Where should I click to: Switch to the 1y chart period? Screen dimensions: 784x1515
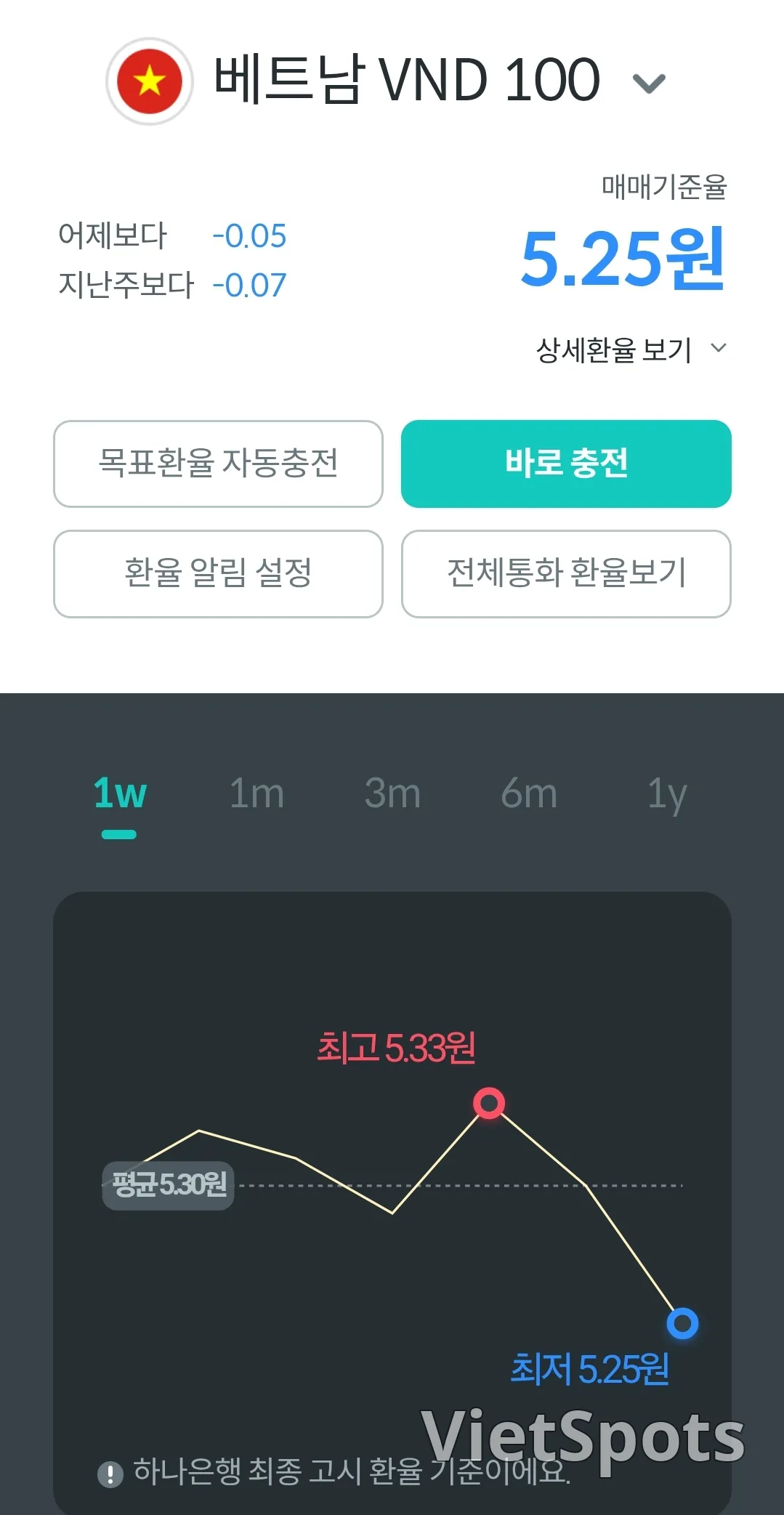coord(667,795)
